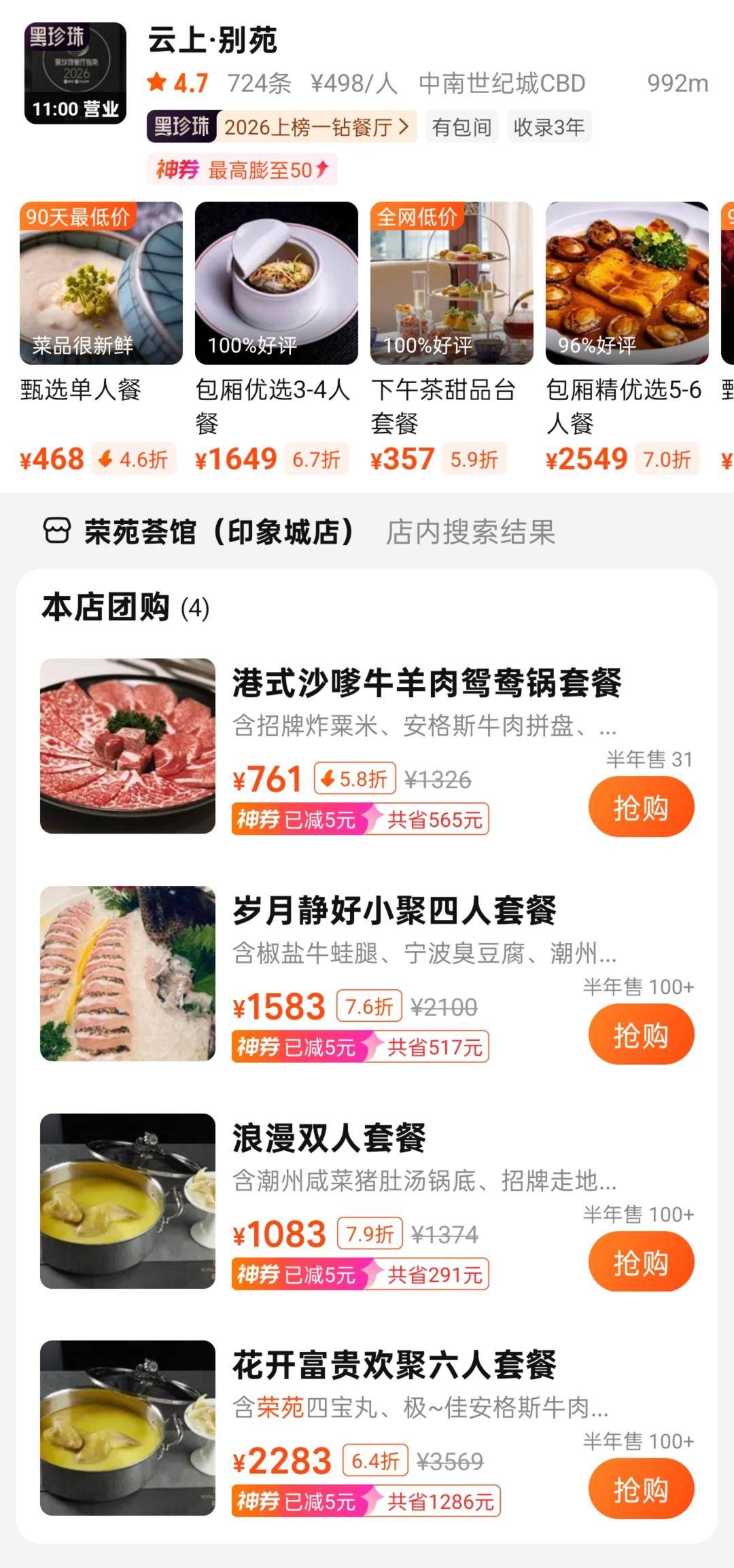Open the 云上·别苑 restaurant listing
734x1568 pixels.
click(212, 41)
